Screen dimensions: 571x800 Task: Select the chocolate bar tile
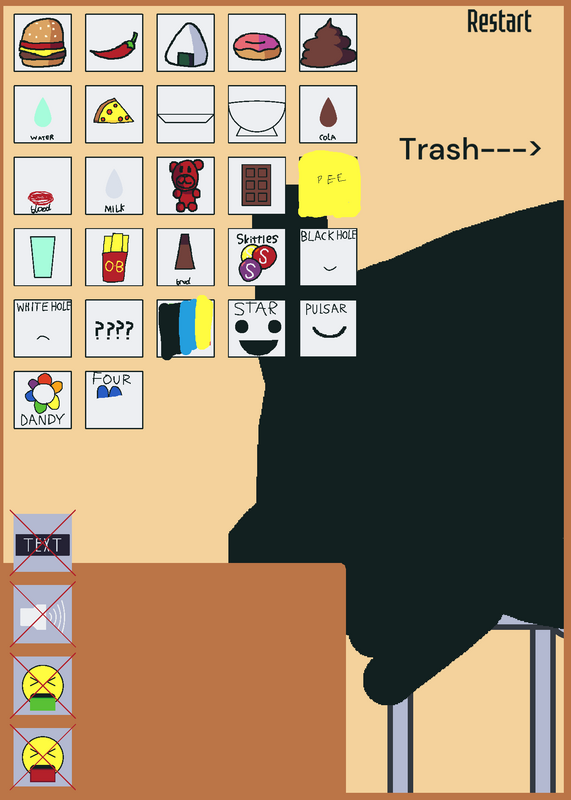point(257,186)
